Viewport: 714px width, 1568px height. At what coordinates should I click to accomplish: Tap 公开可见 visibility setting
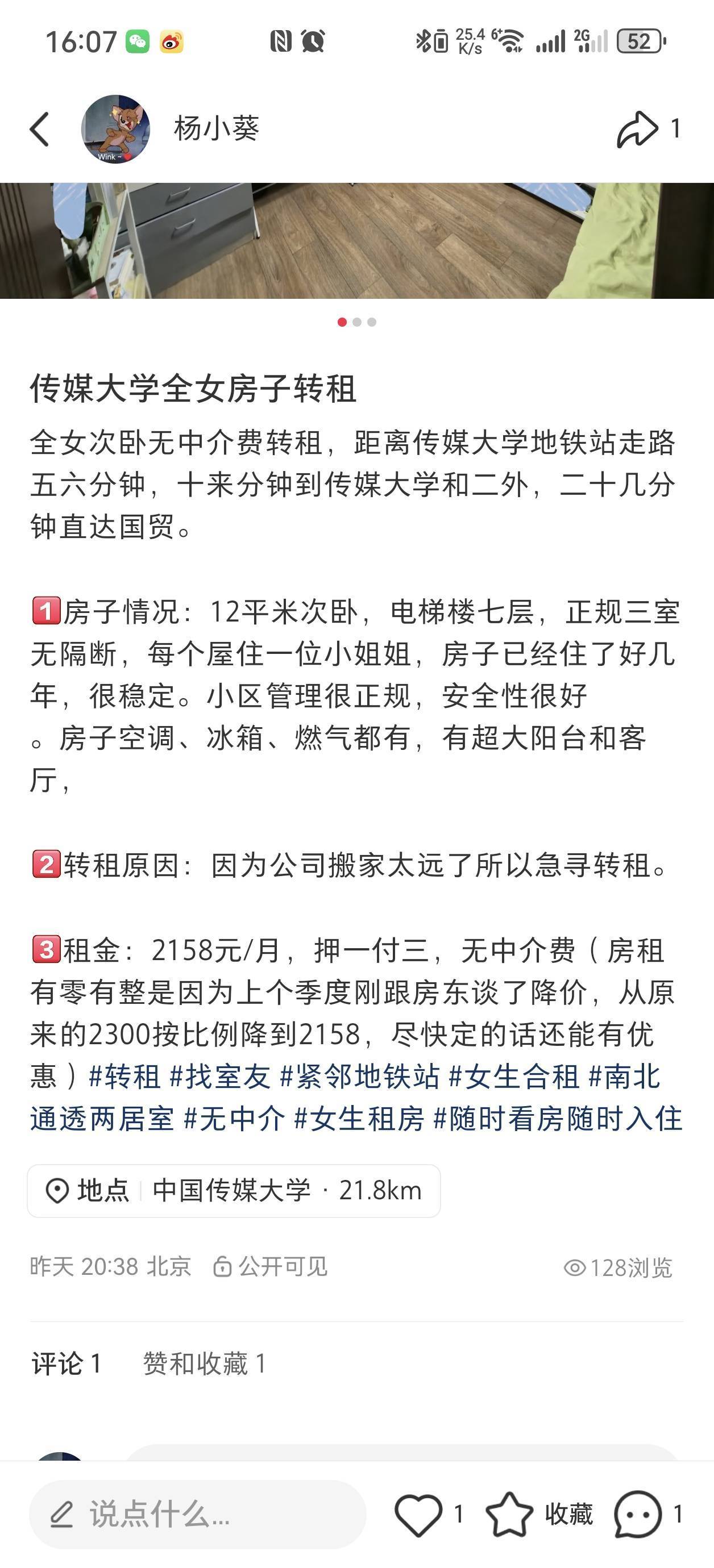coord(271,1267)
